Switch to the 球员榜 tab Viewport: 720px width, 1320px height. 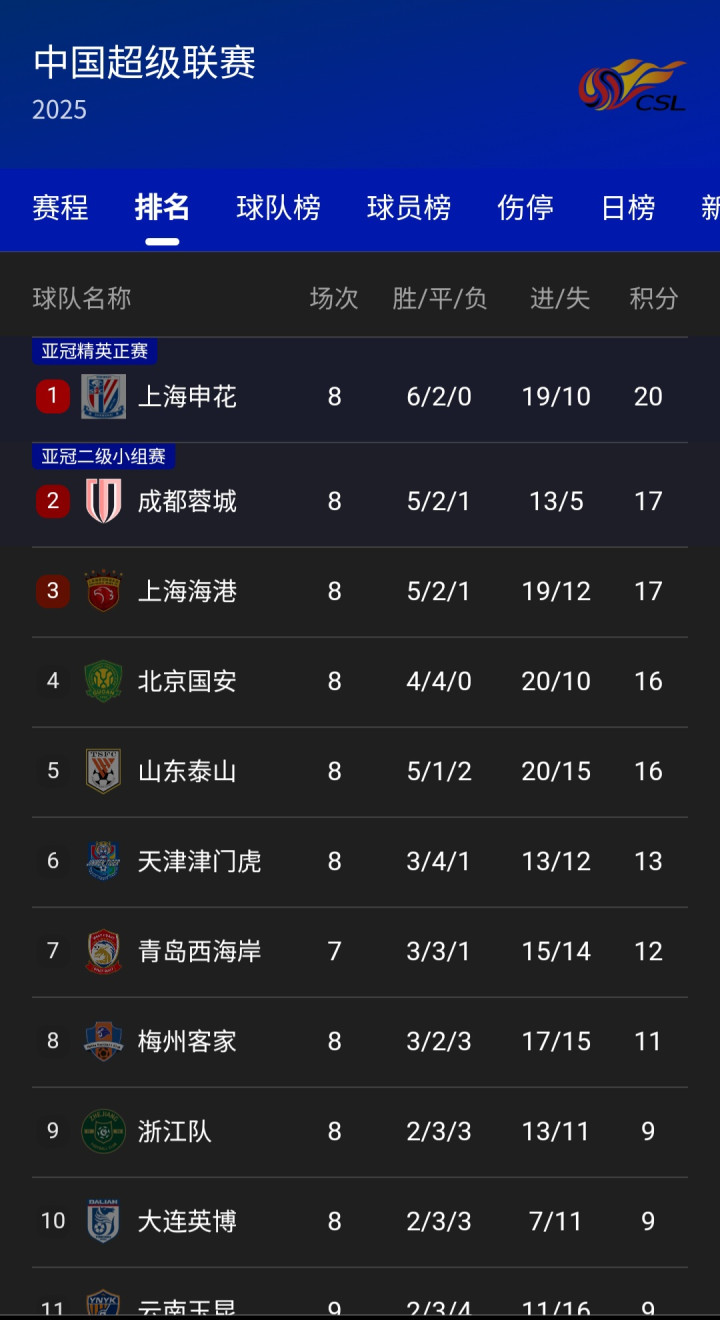(x=409, y=207)
